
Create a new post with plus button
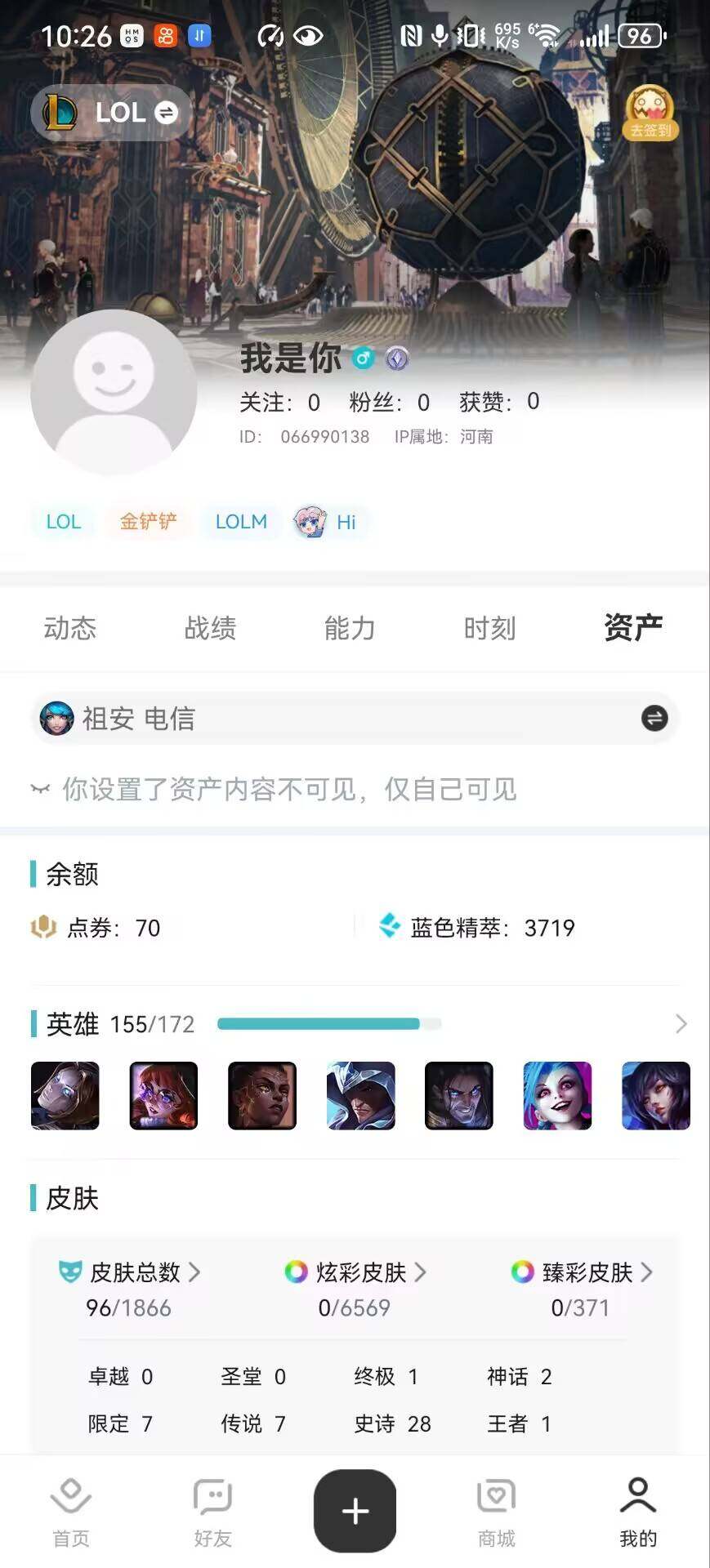[x=355, y=1511]
